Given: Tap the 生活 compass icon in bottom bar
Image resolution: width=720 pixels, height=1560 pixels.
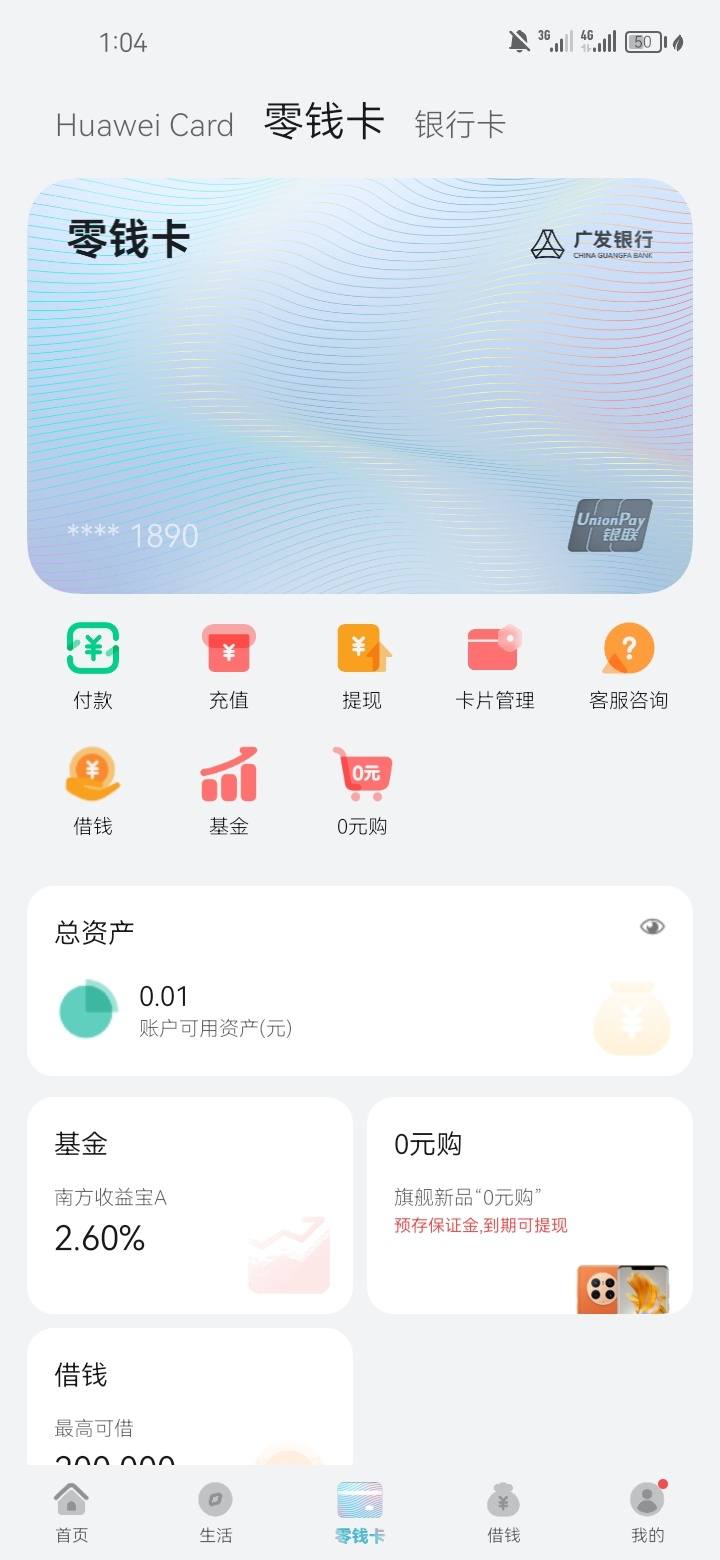Looking at the screenshot, I should pyautogui.click(x=216, y=1510).
